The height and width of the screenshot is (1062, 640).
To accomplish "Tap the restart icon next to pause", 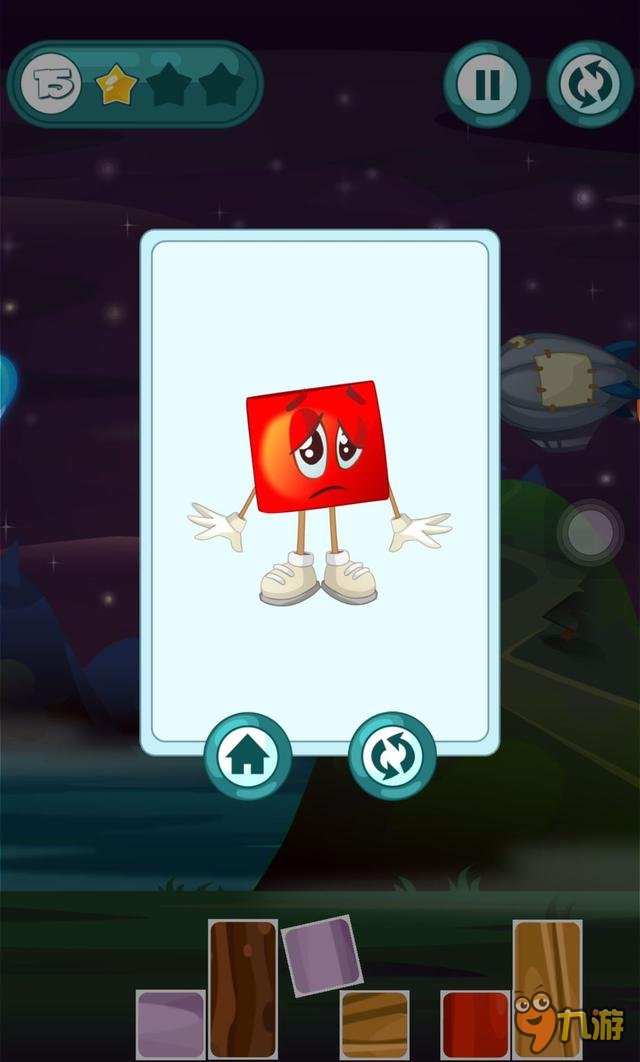I will [589, 84].
